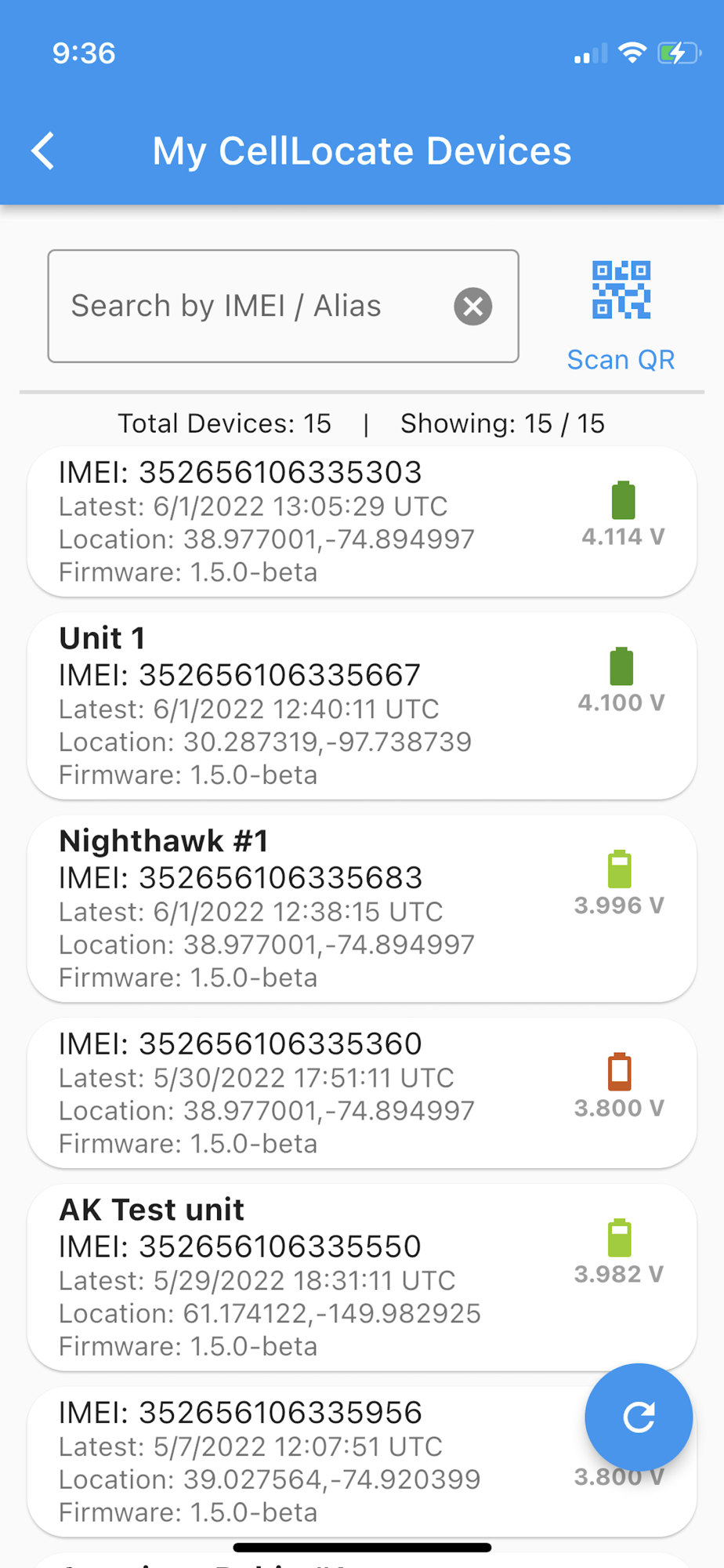This screenshot has height=1568, width=724.
Task: Open the Unit 1 device card
Action: point(362,706)
